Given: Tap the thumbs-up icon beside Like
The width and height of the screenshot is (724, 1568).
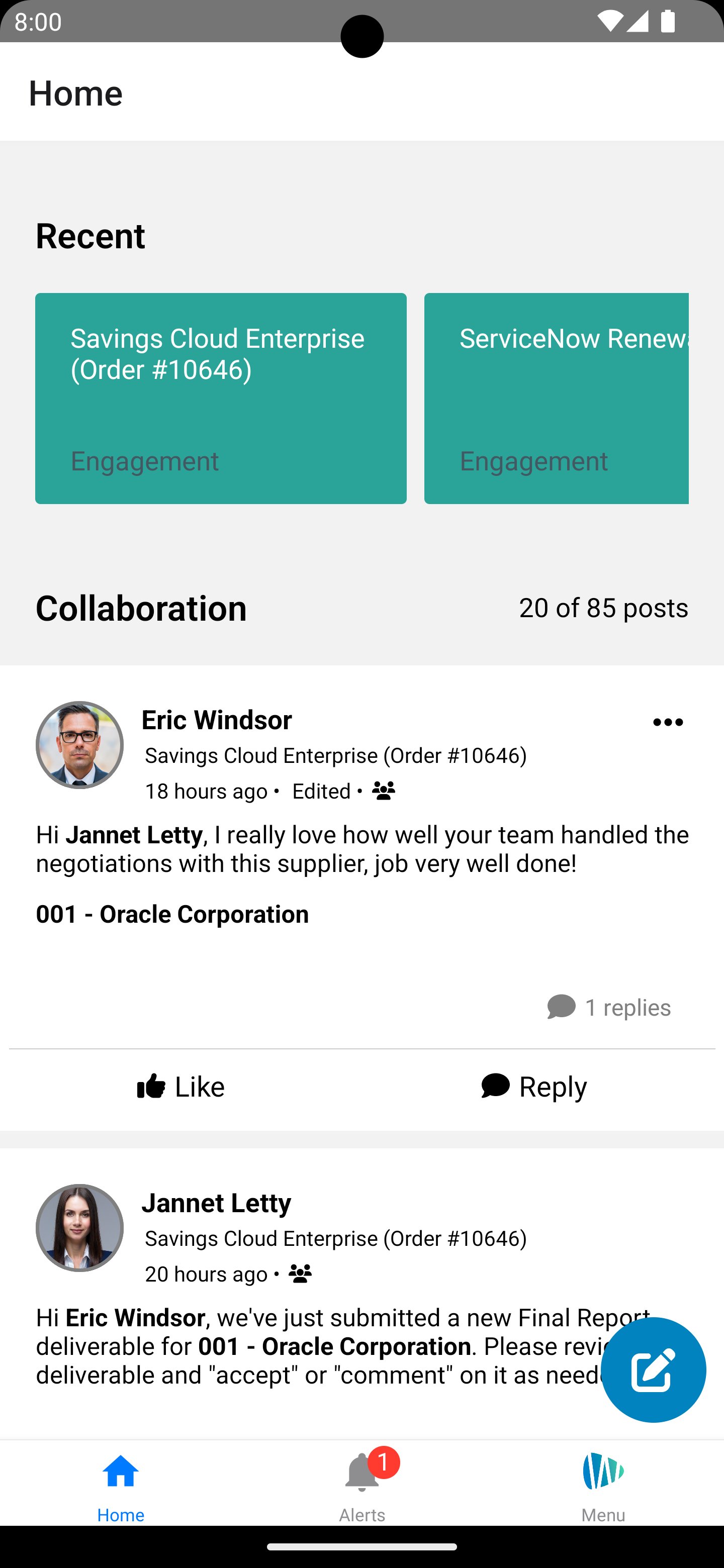Looking at the screenshot, I should (x=151, y=1086).
